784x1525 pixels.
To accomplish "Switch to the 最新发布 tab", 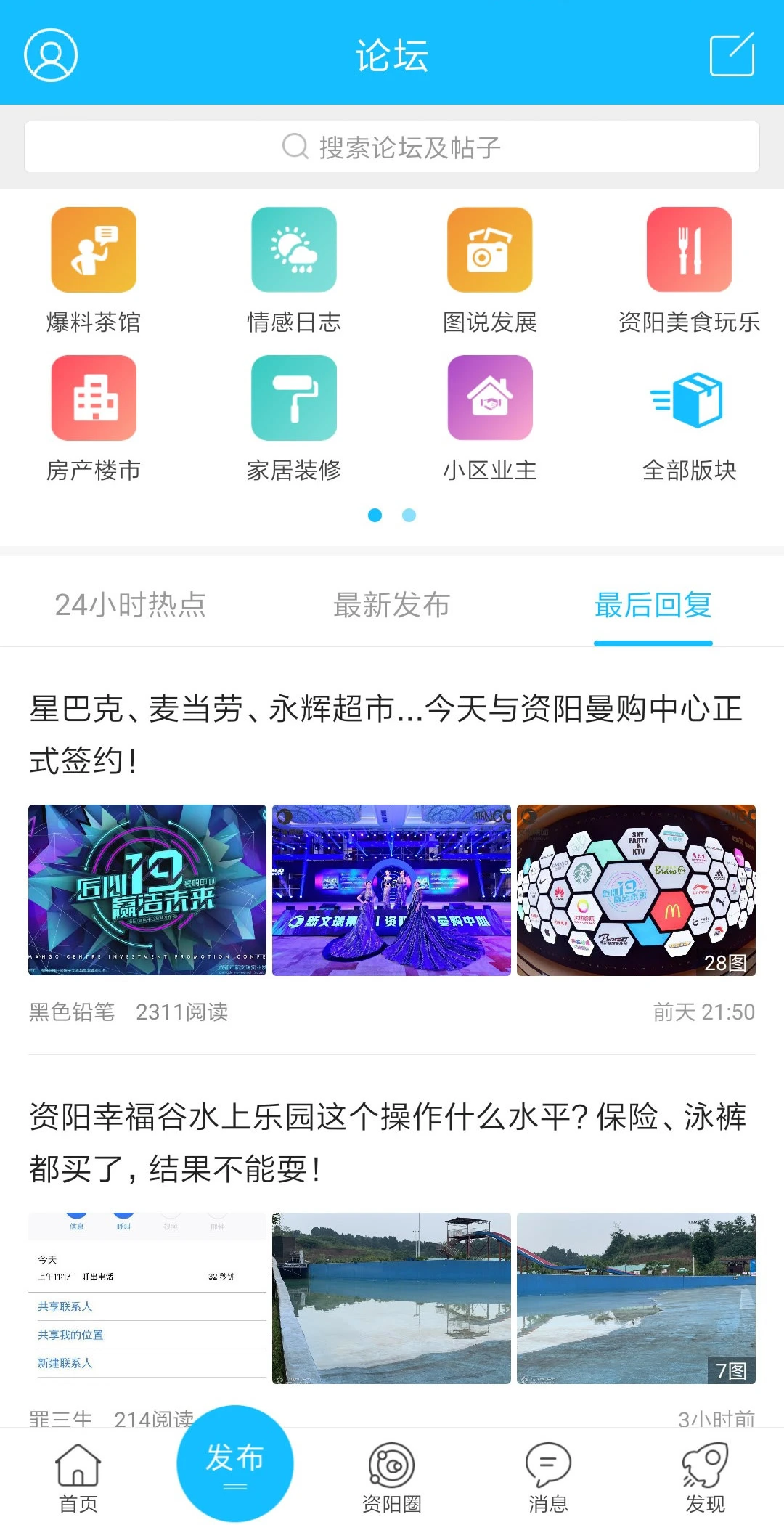I will pos(392,604).
